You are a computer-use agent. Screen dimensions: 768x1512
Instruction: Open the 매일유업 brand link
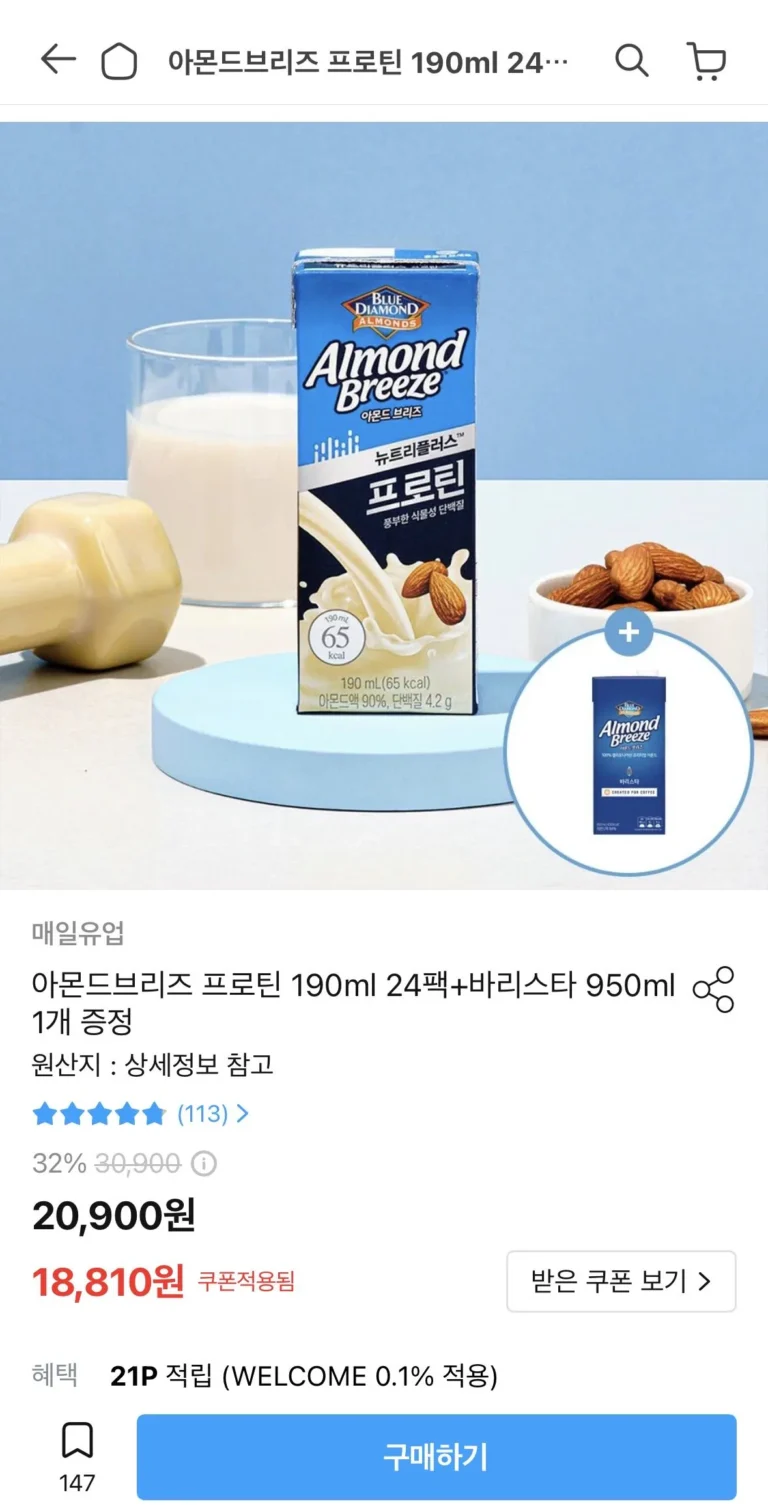[78, 934]
